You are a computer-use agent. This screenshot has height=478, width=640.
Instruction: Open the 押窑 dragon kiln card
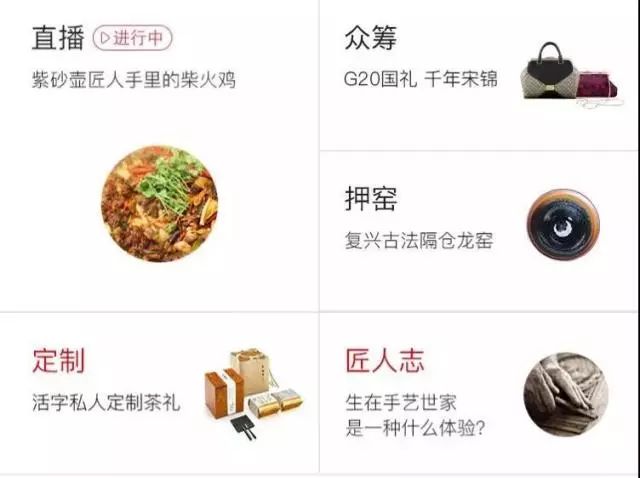tap(478, 230)
